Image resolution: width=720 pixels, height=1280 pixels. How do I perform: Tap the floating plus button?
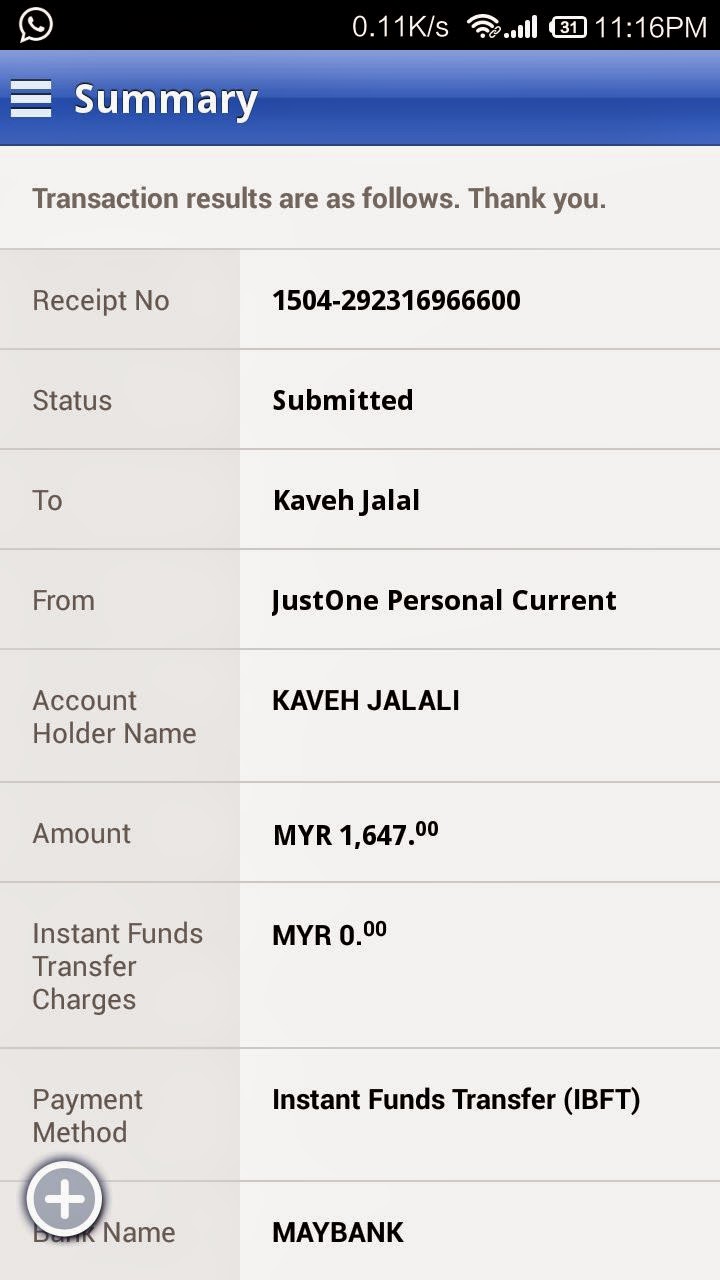tap(65, 1198)
